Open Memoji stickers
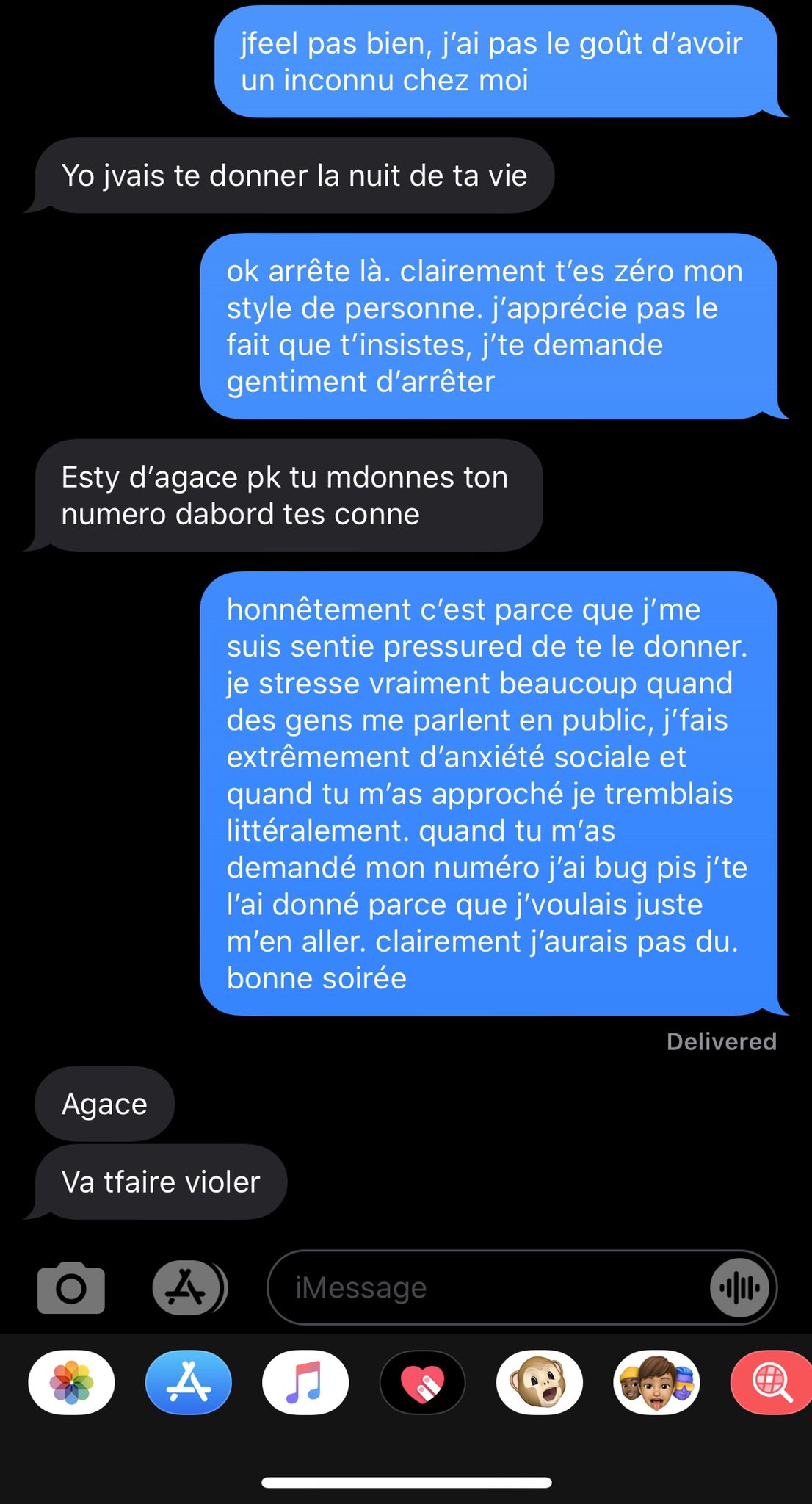812x1504 pixels. click(x=656, y=1383)
